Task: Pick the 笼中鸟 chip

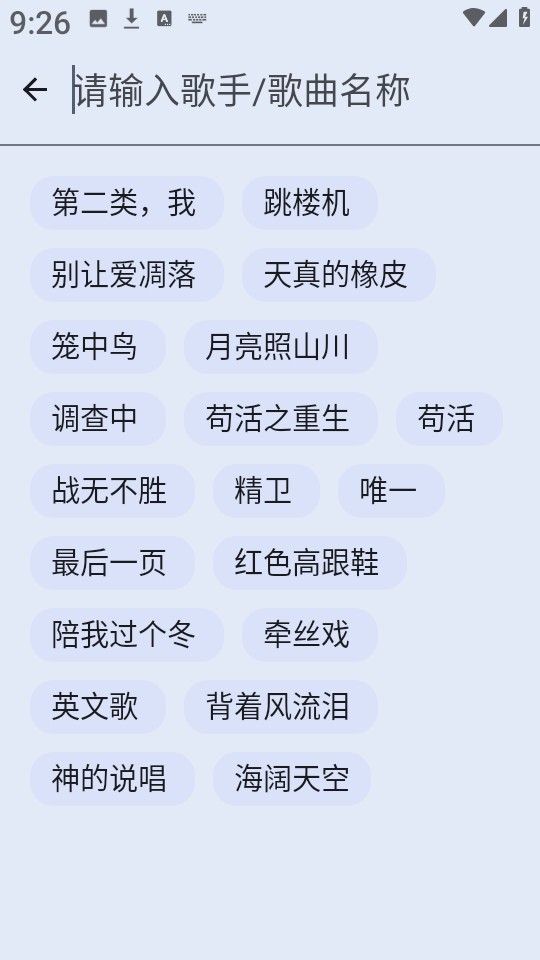Action: pos(98,347)
